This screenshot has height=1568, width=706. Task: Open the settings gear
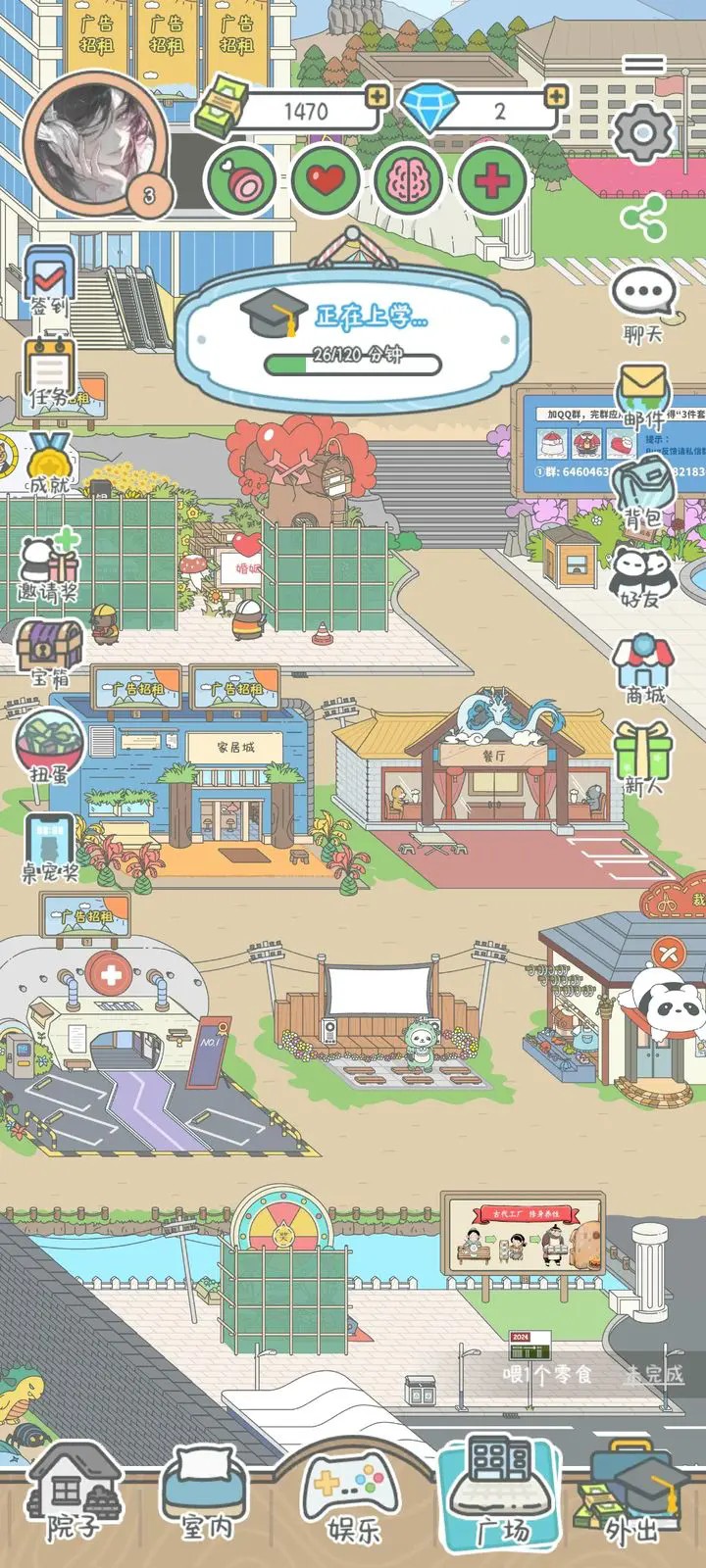coord(642,132)
